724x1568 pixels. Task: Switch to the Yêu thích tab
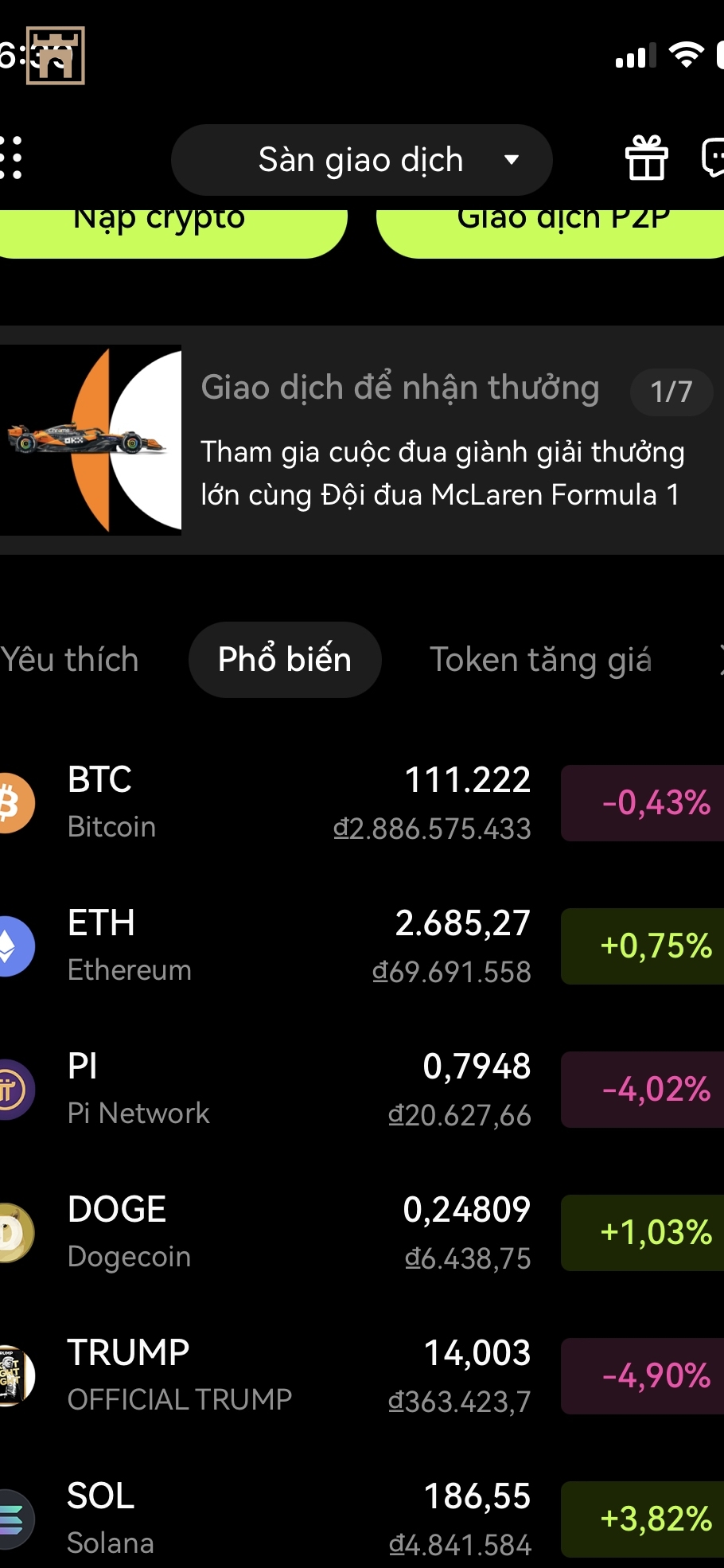pos(70,660)
